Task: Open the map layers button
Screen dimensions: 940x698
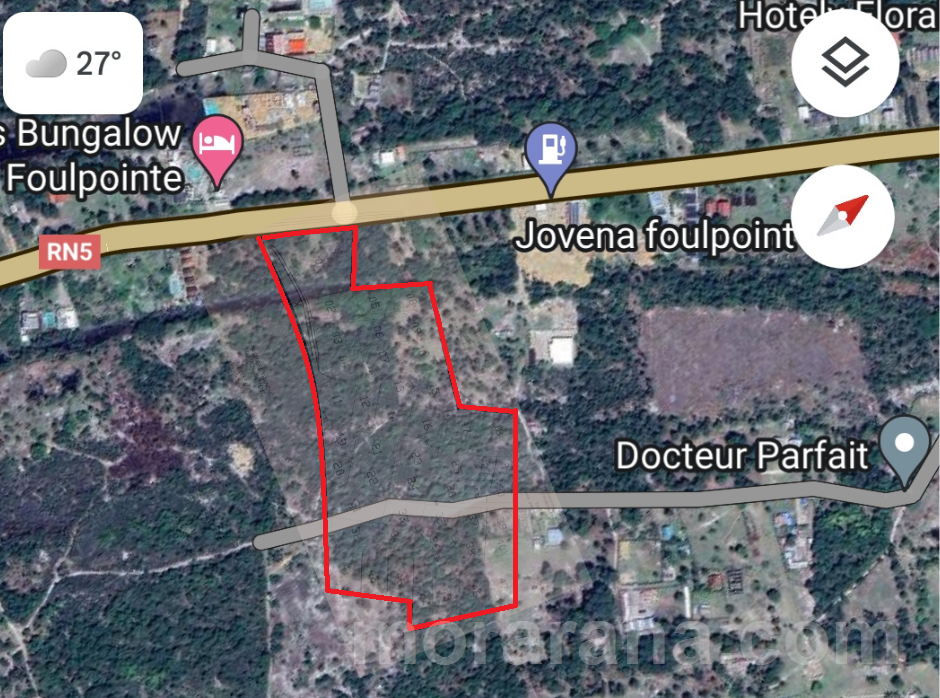Action: click(845, 63)
